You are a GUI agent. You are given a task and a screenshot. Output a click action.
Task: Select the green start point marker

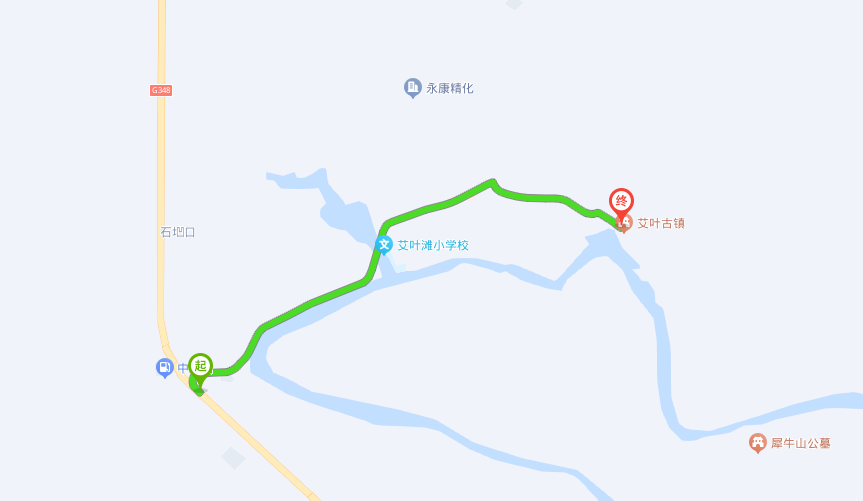pyautogui.click(x=200, y=366)
